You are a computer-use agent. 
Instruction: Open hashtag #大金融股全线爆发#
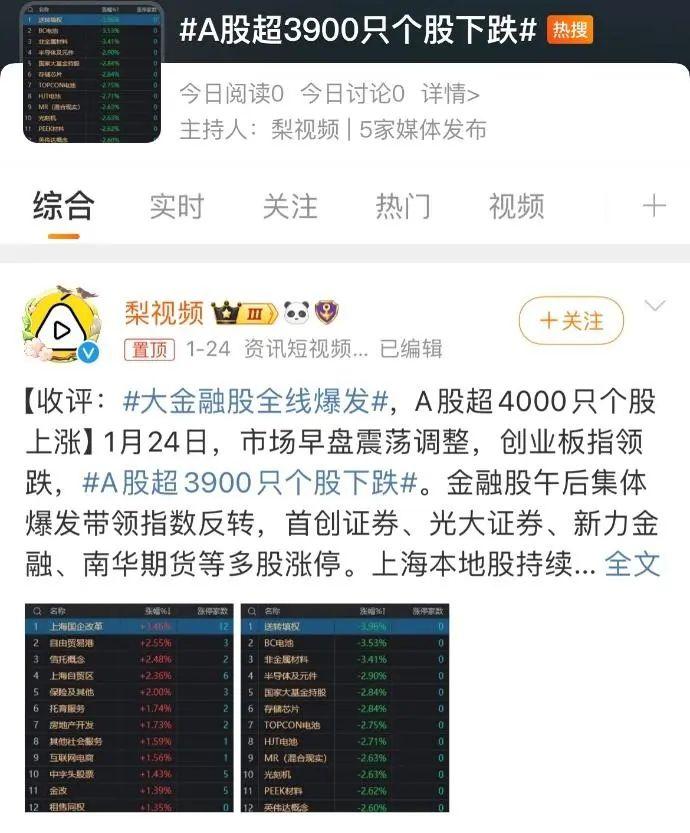coord(255,402)
